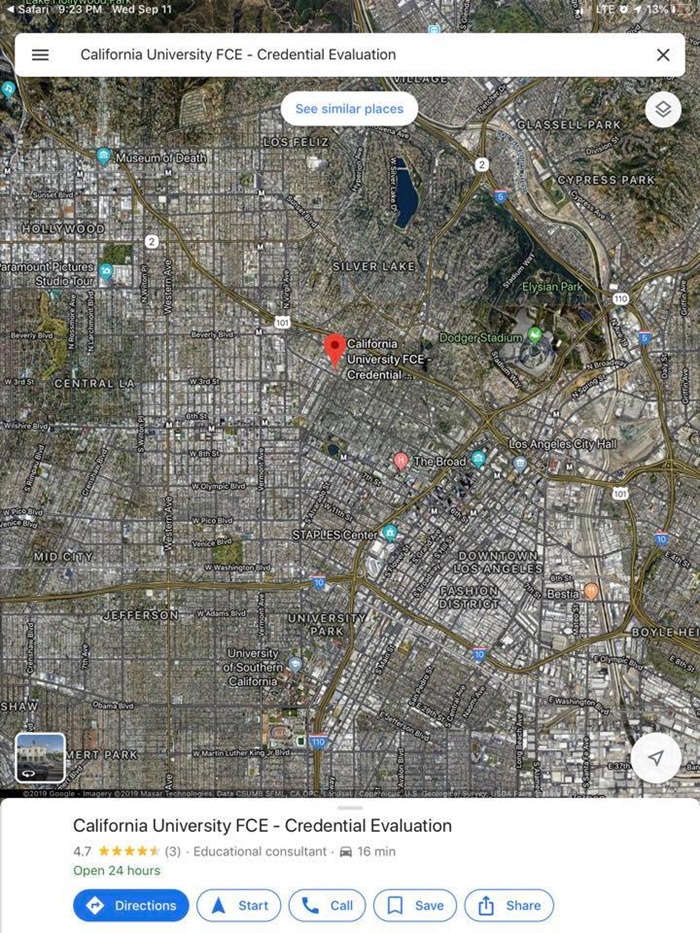Call California University FCE
The width and height of the screenshot is (700, 933).
(x=327, y=906)
